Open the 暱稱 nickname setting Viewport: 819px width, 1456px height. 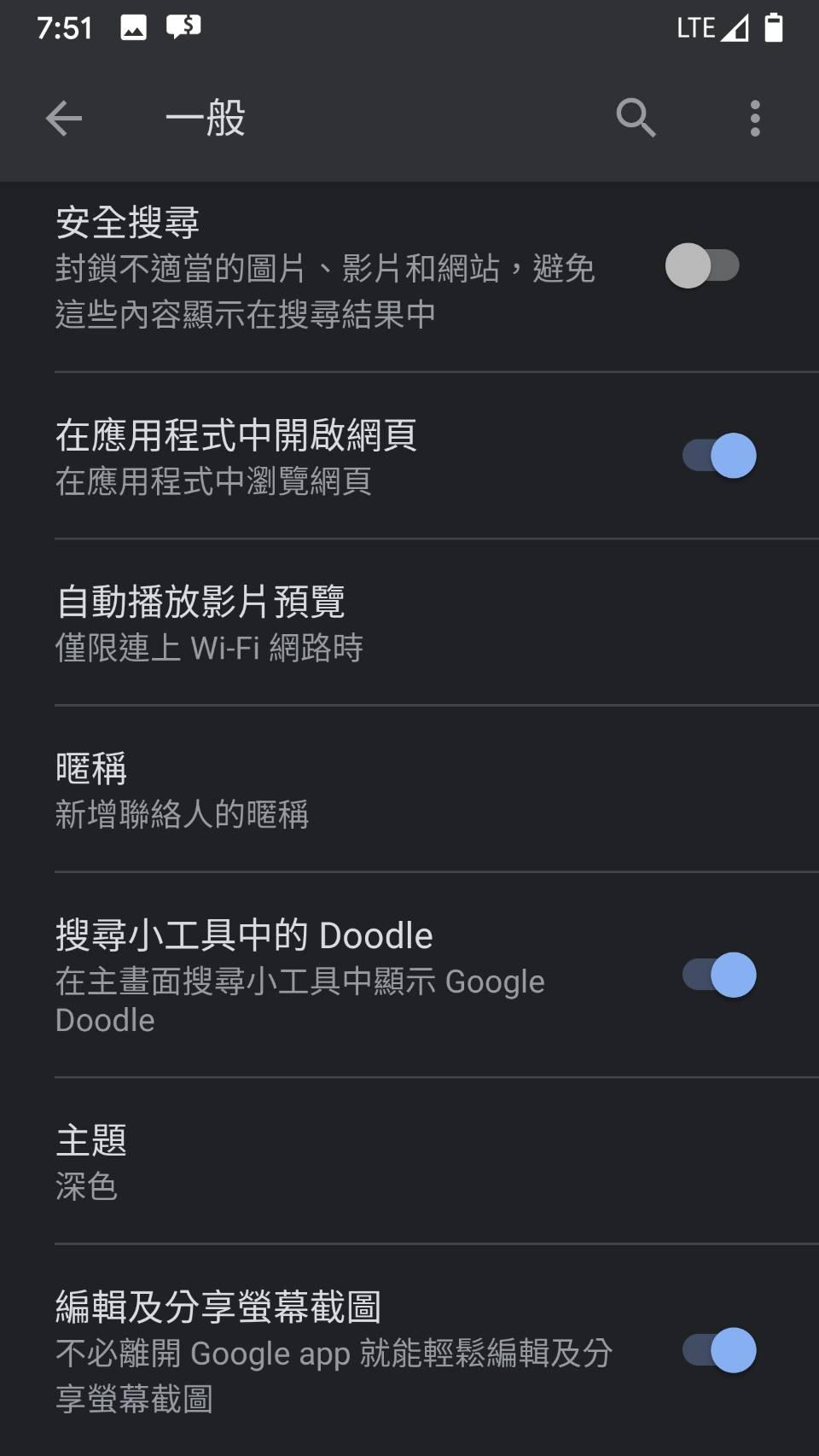click(341, 789)
